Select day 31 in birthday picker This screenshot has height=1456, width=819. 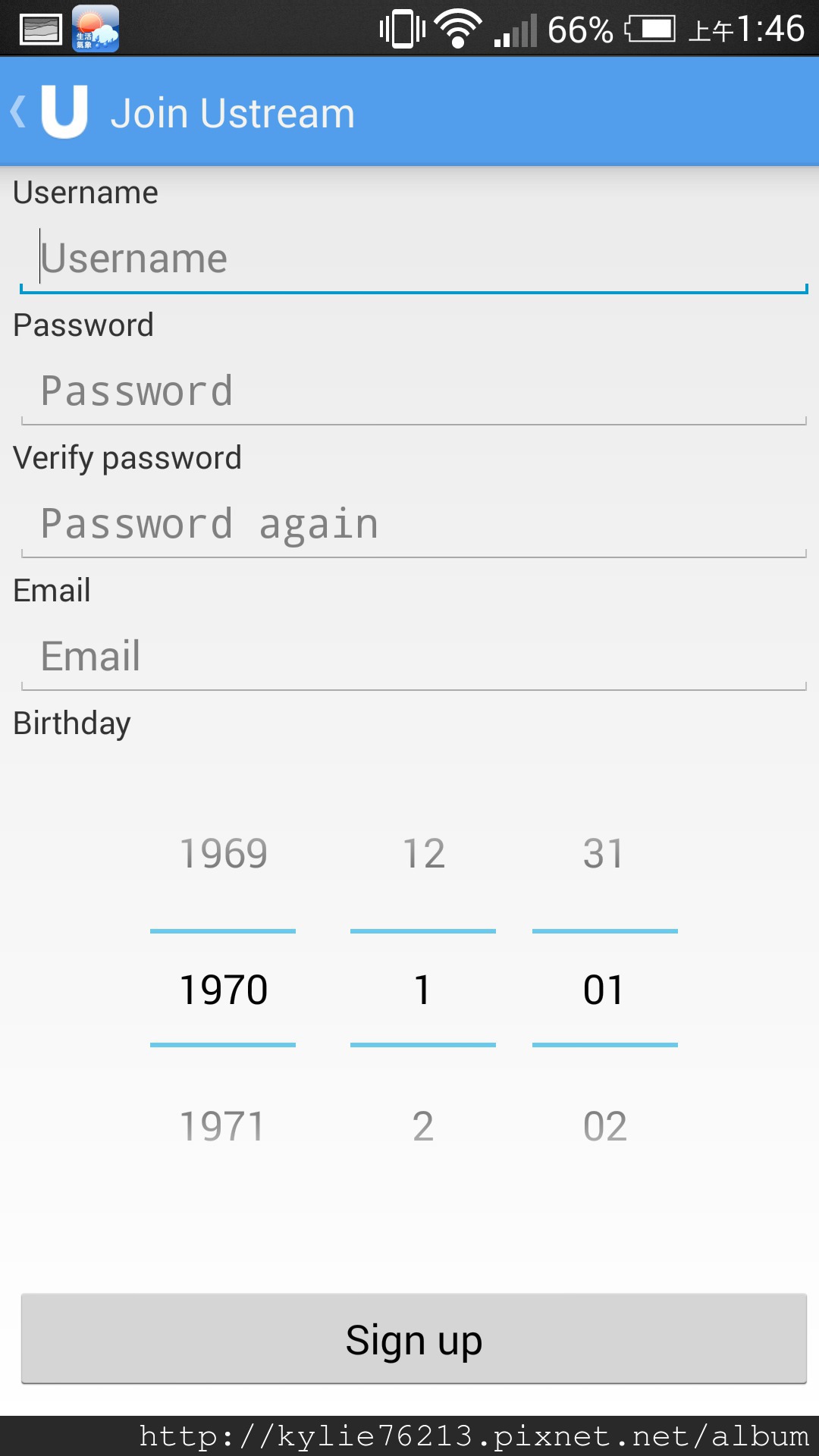click(604, 854)
